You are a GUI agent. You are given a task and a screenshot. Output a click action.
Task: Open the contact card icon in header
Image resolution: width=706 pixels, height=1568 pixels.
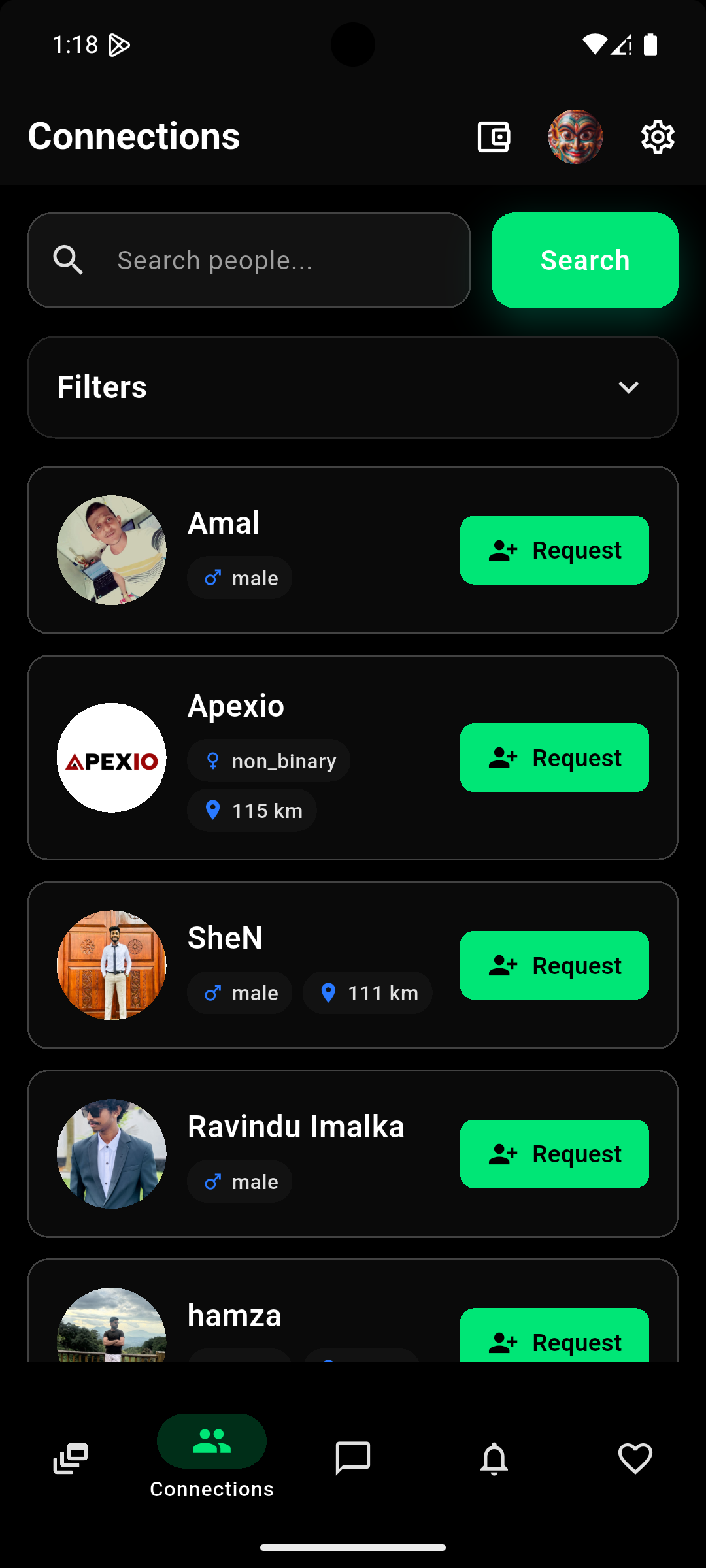tap(494, 137)
